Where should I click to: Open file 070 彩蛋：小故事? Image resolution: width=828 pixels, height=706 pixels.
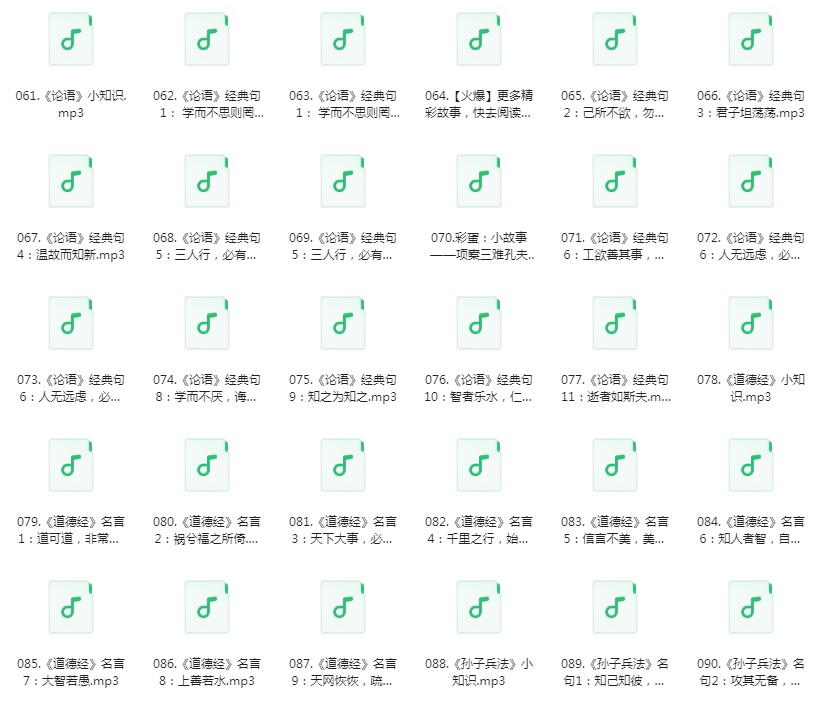click(x=479, y=182)
